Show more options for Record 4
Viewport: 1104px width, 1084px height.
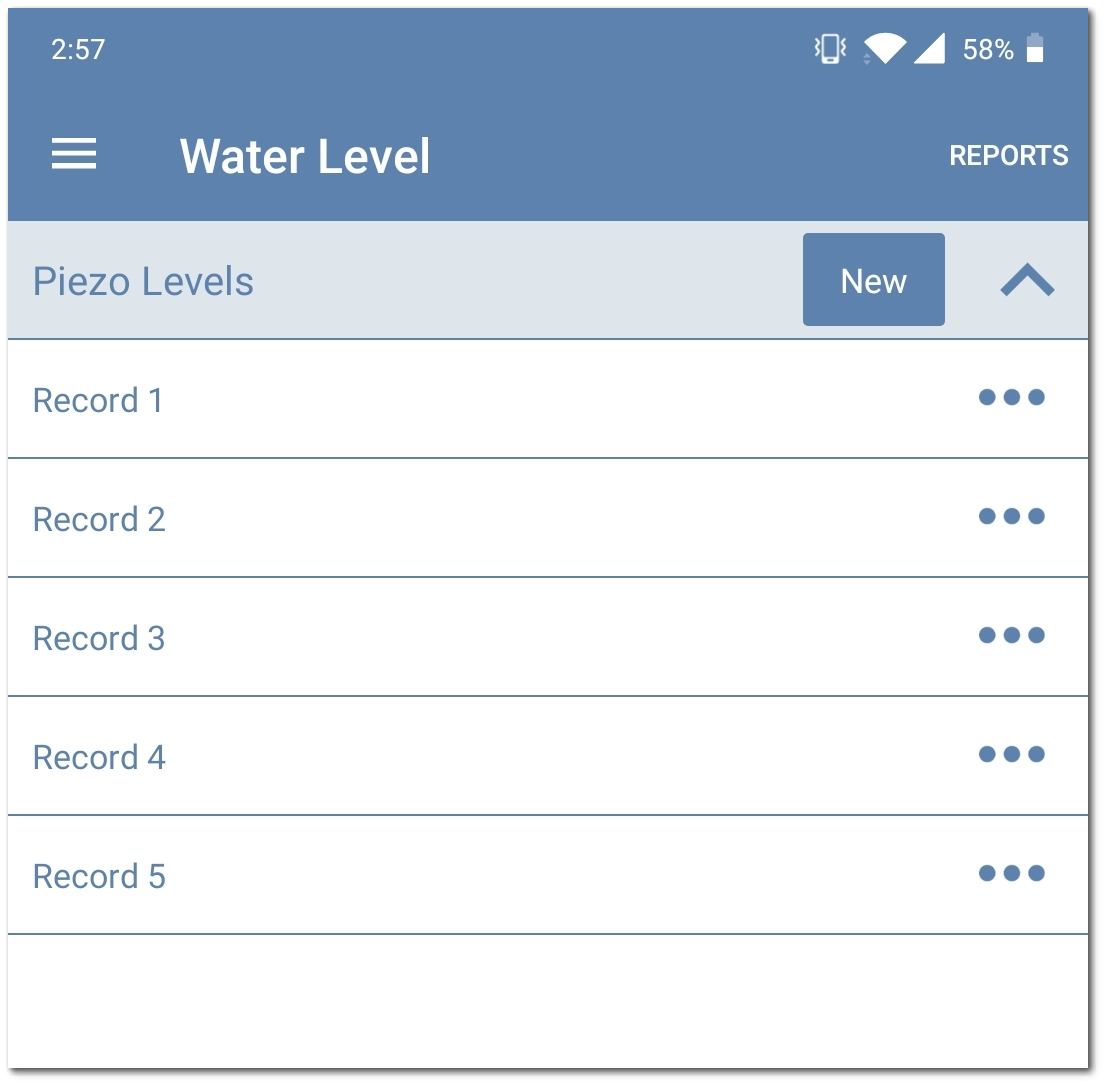coord(1011,754)
